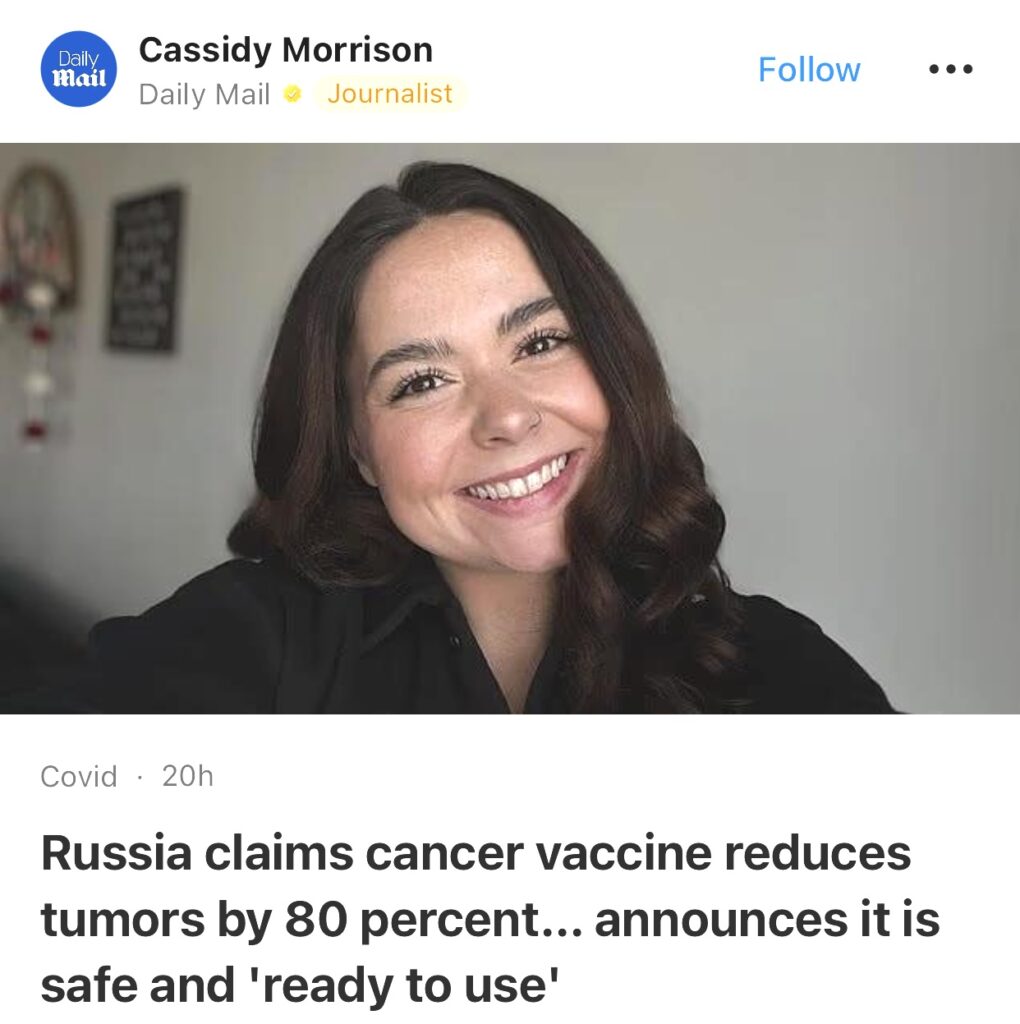Screen dimensions: 1020x1024
Task: Follow Cassidy Morrison
Action: pyautogui.click(x=808, y=70)
